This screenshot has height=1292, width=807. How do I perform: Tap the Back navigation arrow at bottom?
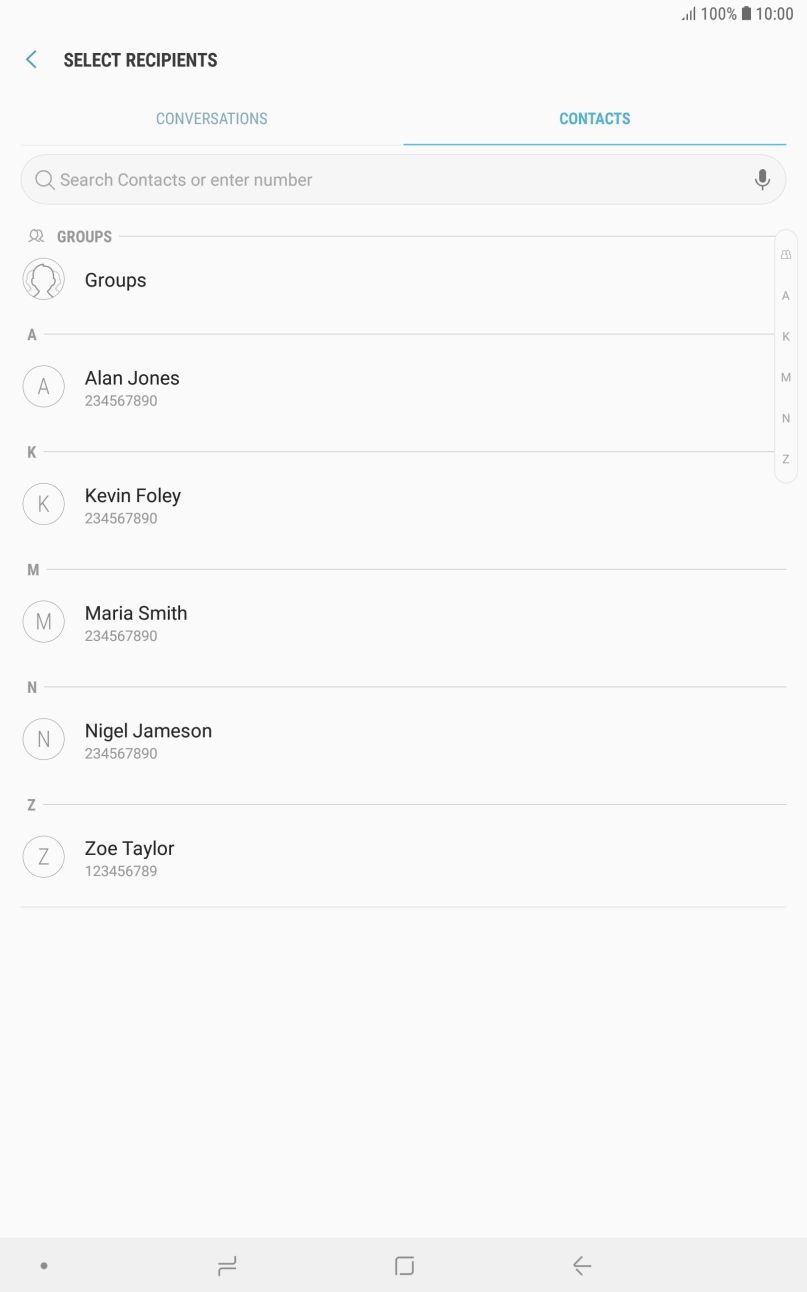581,1265
